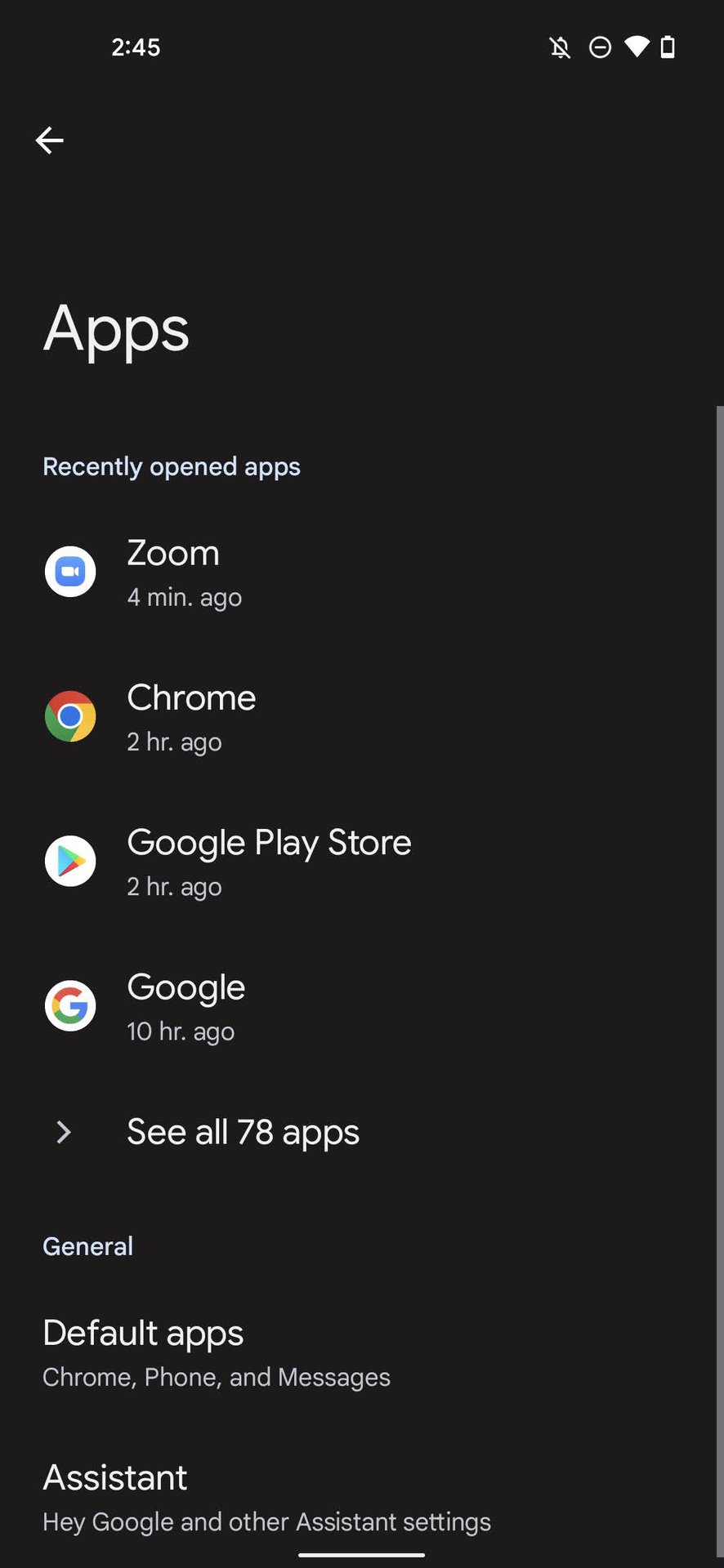Open Chrome app info
This screenshot has width=724, height=1568.
(191, 716)
